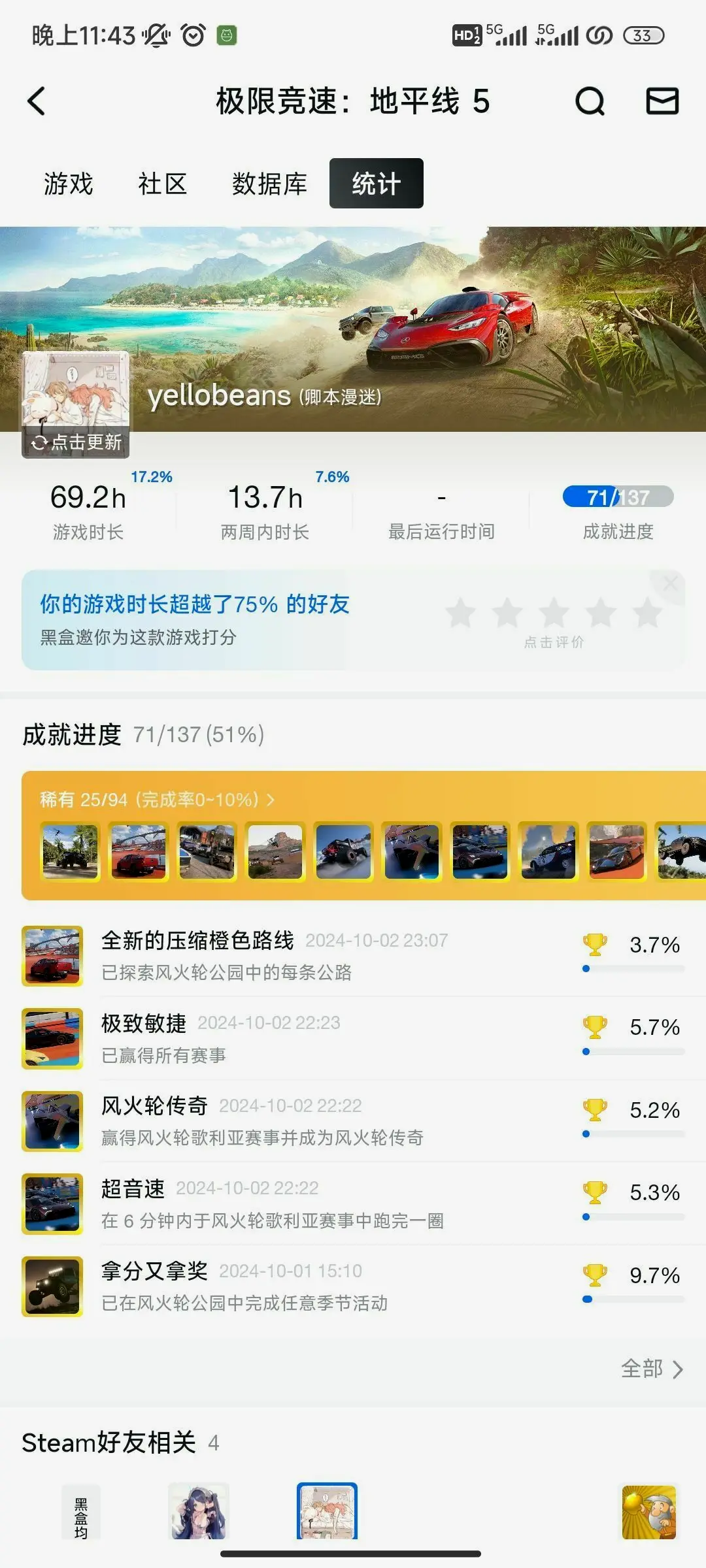Switch to the 游戏 tab
Image resolution: width=706 pixels, height=1568 pixels.
click(69, 184)
